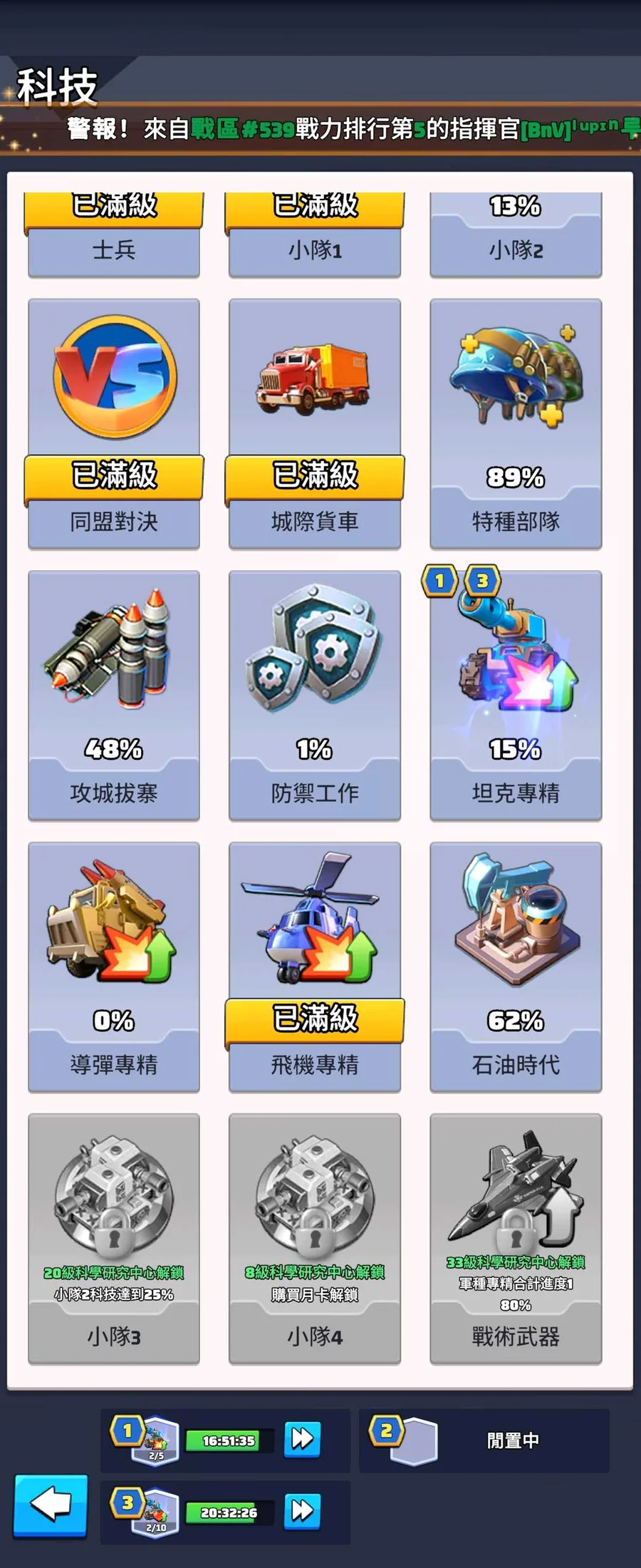Open the 攻城拔寨 tech card

114,696
